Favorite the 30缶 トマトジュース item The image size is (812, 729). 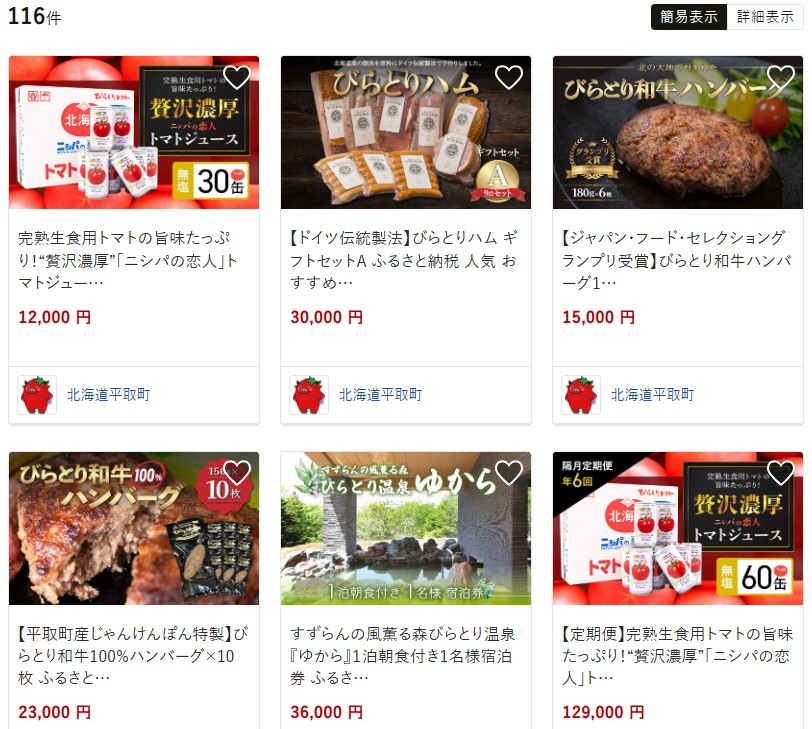[237, 78]
